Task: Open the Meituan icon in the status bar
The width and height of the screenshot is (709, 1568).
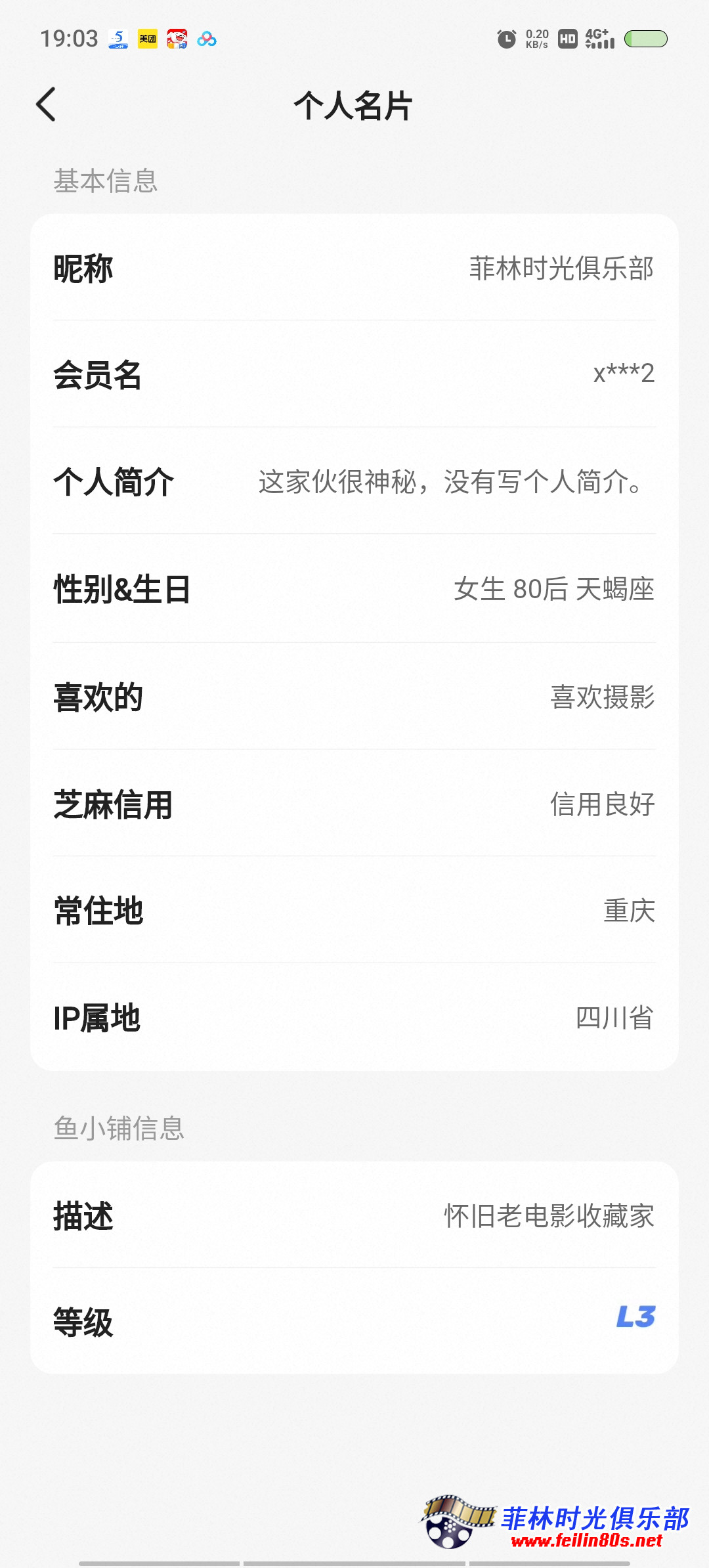Action: (148, 39)
